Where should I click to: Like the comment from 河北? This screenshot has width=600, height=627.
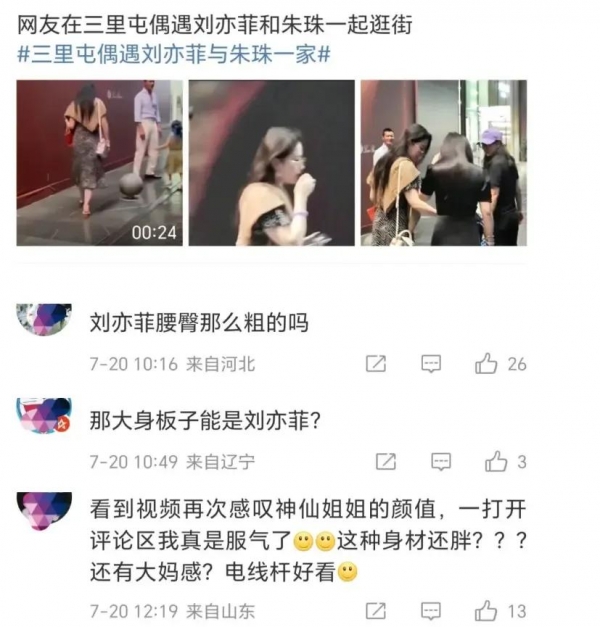pyautogui.click(x=487, y=364)
